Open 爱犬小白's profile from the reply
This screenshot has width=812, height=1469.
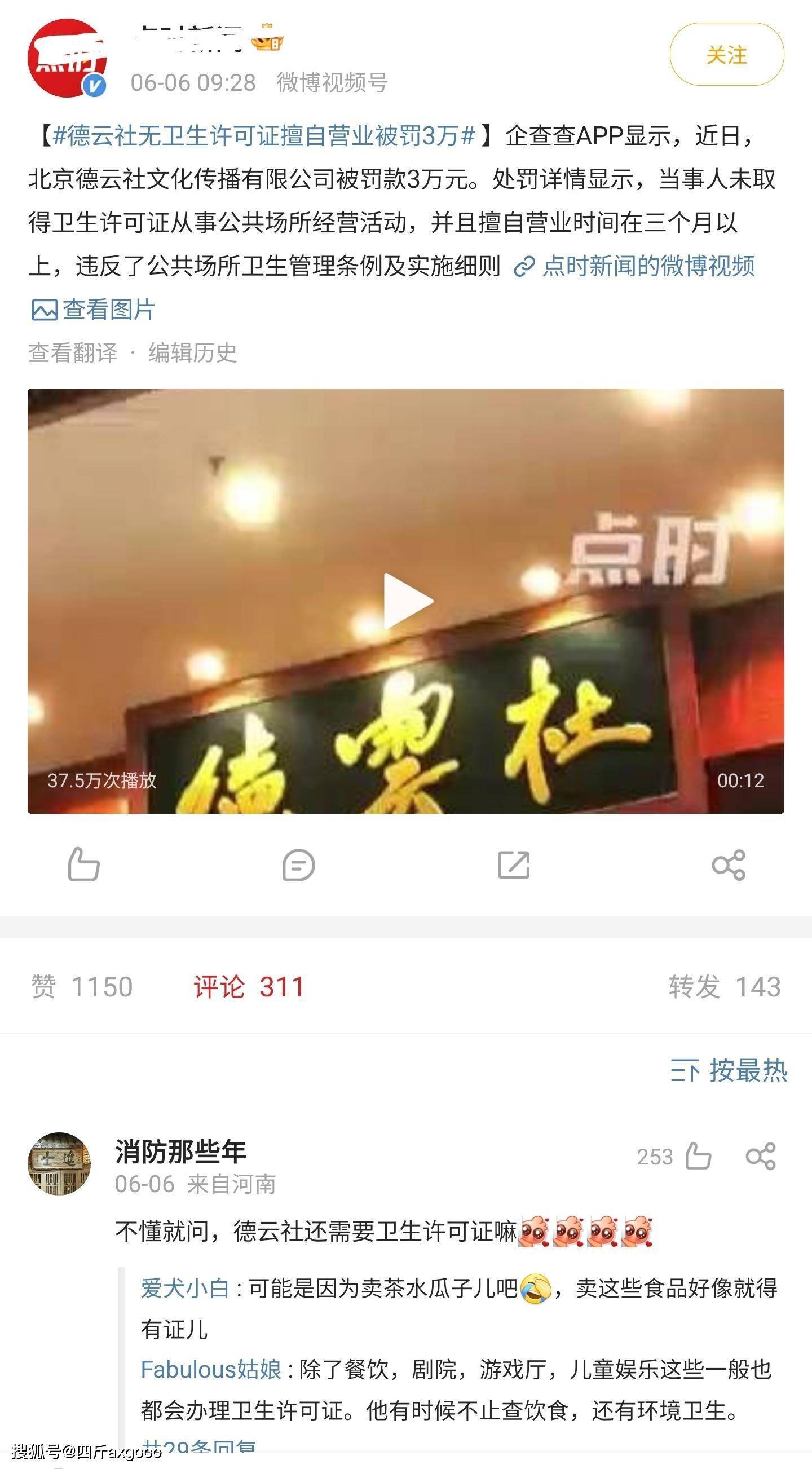point(185,1289)
